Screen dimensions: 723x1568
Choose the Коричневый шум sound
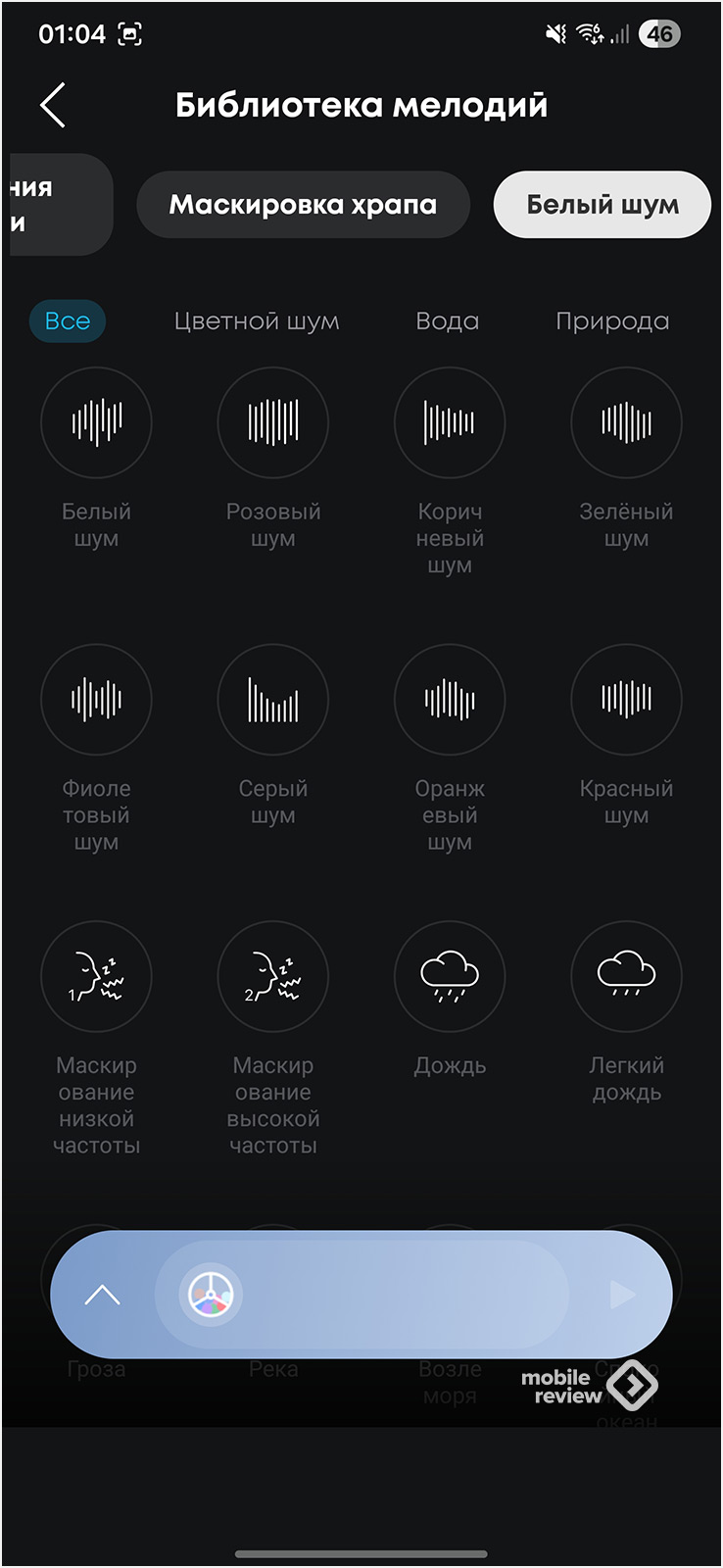tap(450, 422)
